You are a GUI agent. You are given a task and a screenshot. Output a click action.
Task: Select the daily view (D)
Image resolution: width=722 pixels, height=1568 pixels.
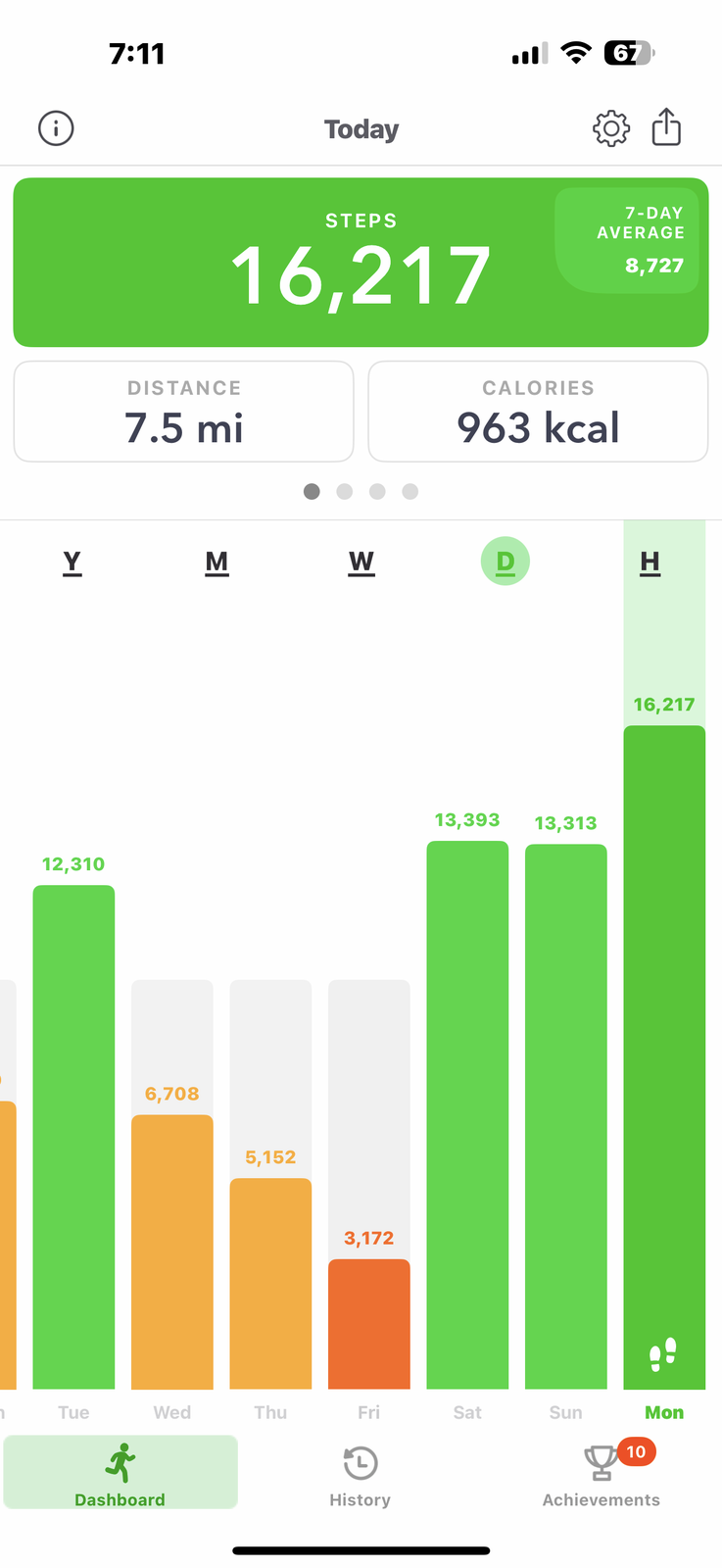(x=505, y=563)
